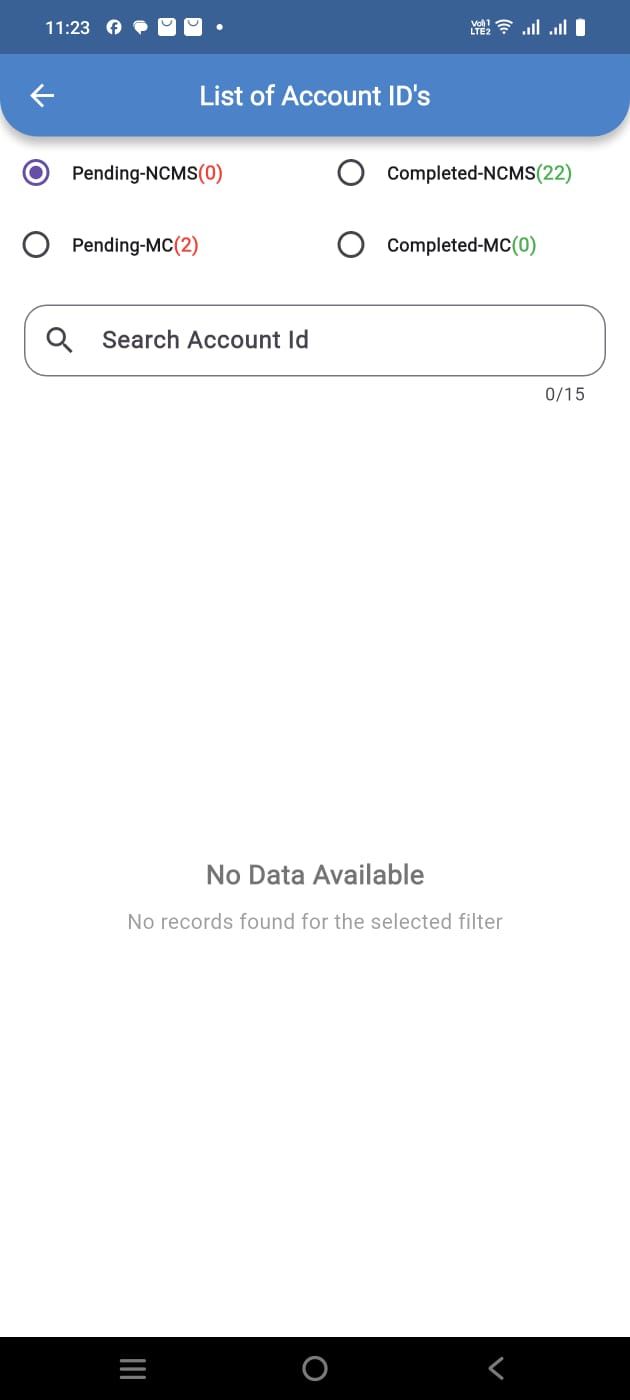Switch filter to Pending-MC
The image size is (630, 1400).
click(37, 245)
